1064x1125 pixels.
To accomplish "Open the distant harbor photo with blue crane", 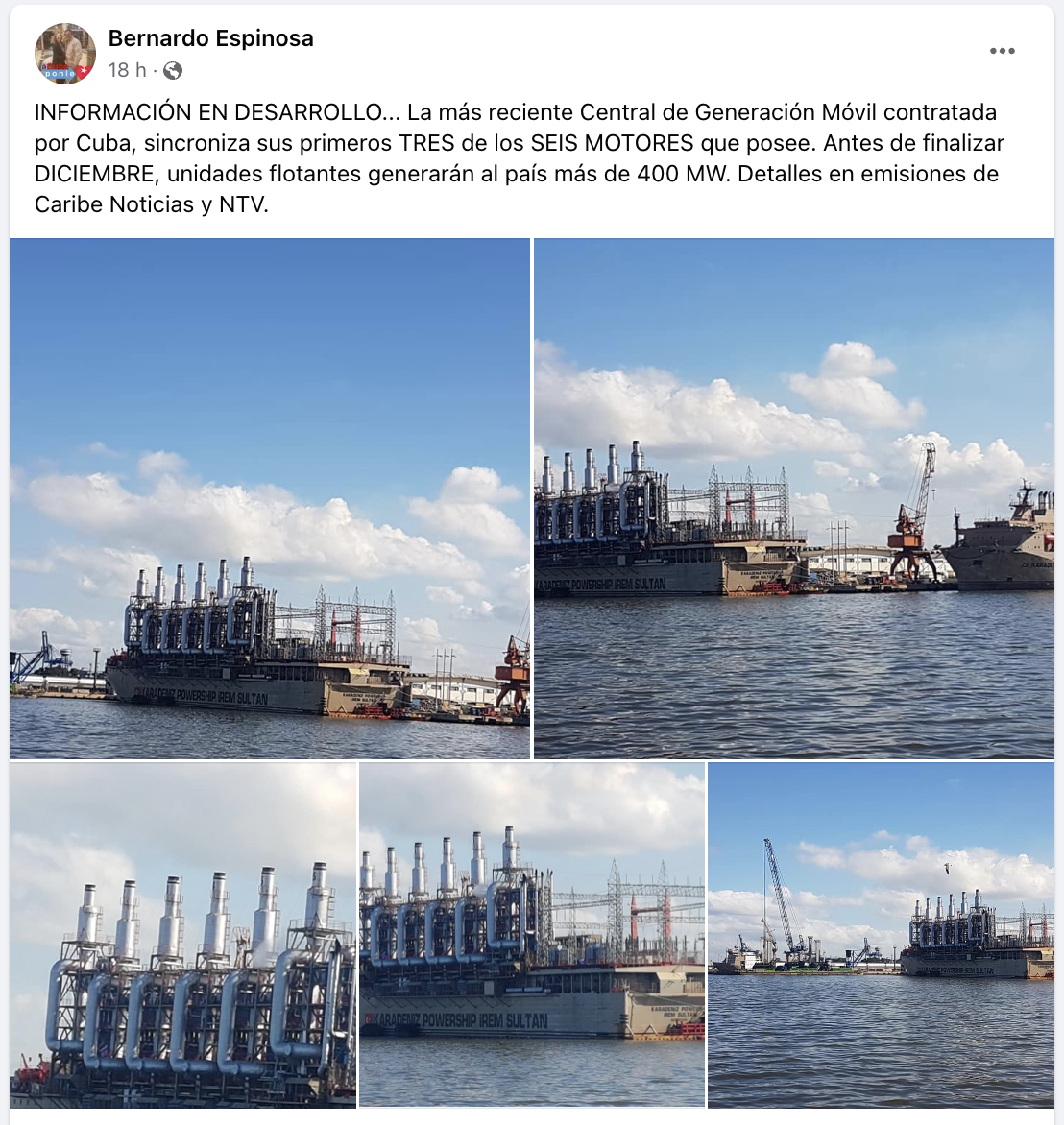I will 881,935.
